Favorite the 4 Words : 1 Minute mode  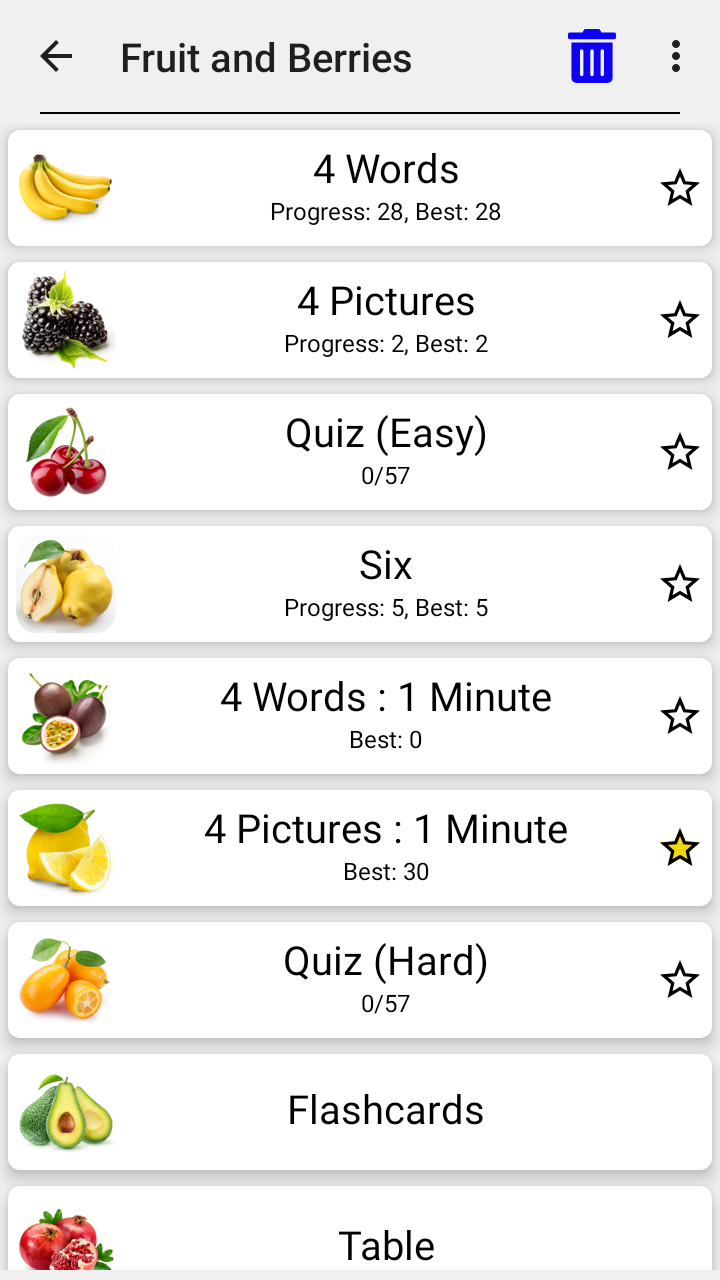pyautogui.click(x=680, y=715)
